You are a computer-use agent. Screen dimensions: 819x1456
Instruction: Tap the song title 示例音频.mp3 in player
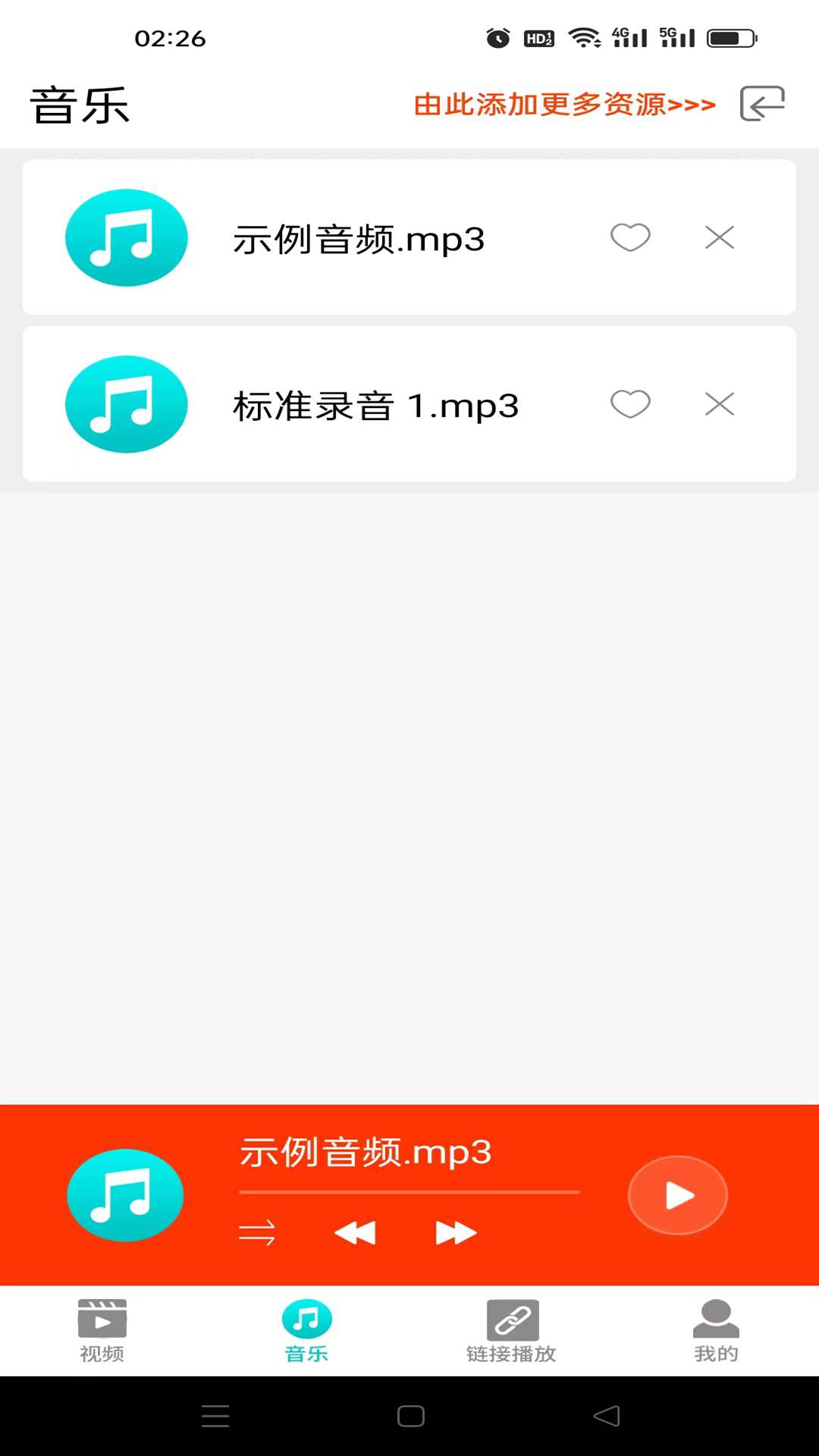pyautogui.click(x=366, y=1152)
